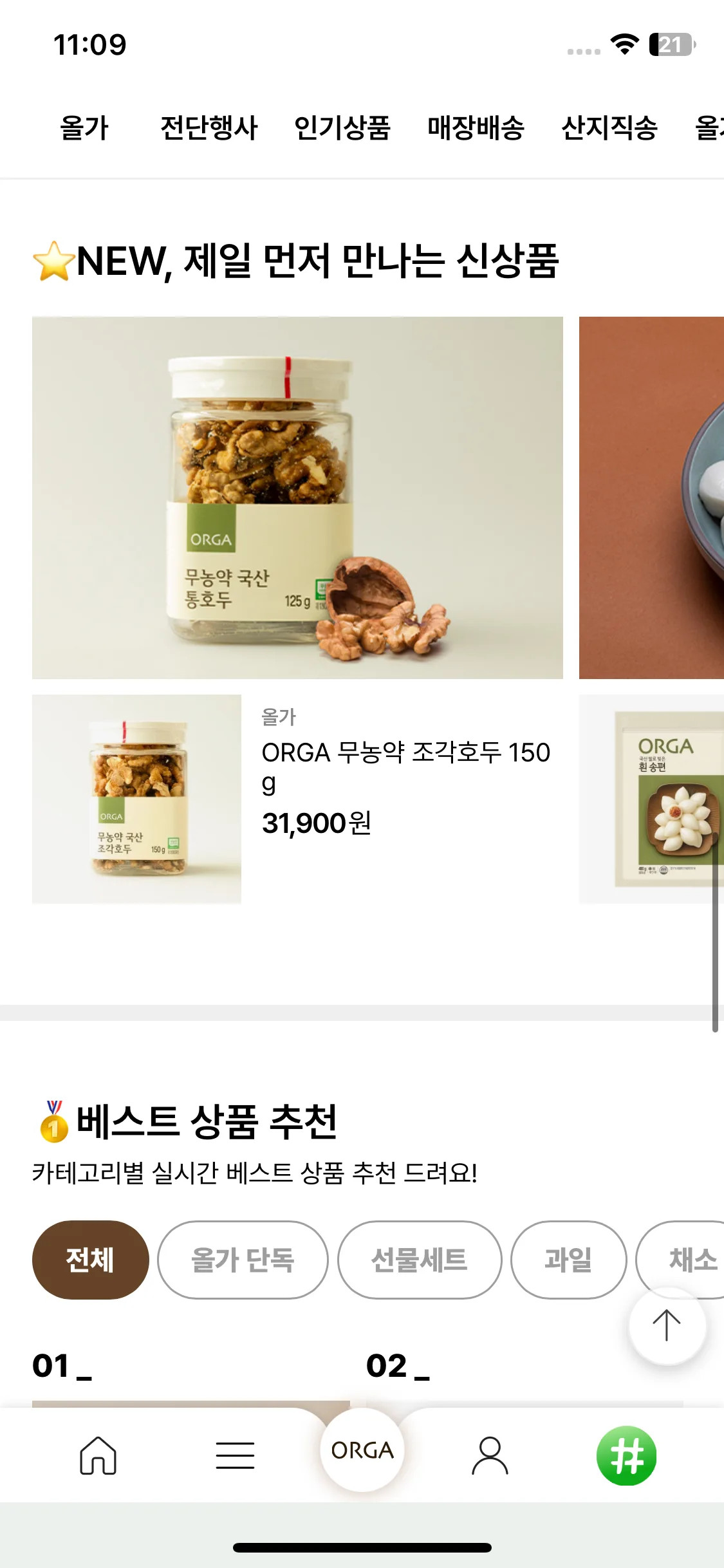
Task: Select the 매장배송 tab
Action: point(476,127)
